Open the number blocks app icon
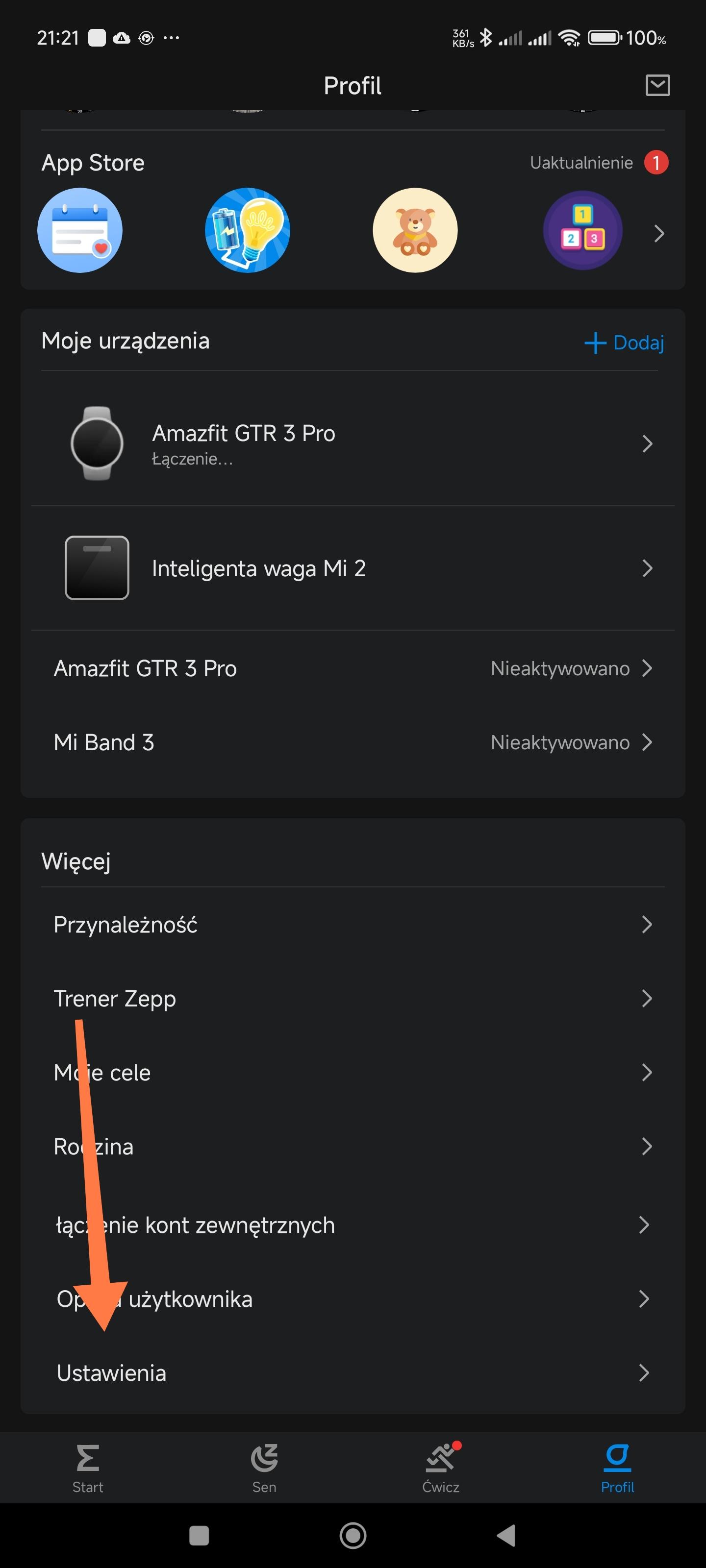This screenshot has width=706, height=1568. 582,230
